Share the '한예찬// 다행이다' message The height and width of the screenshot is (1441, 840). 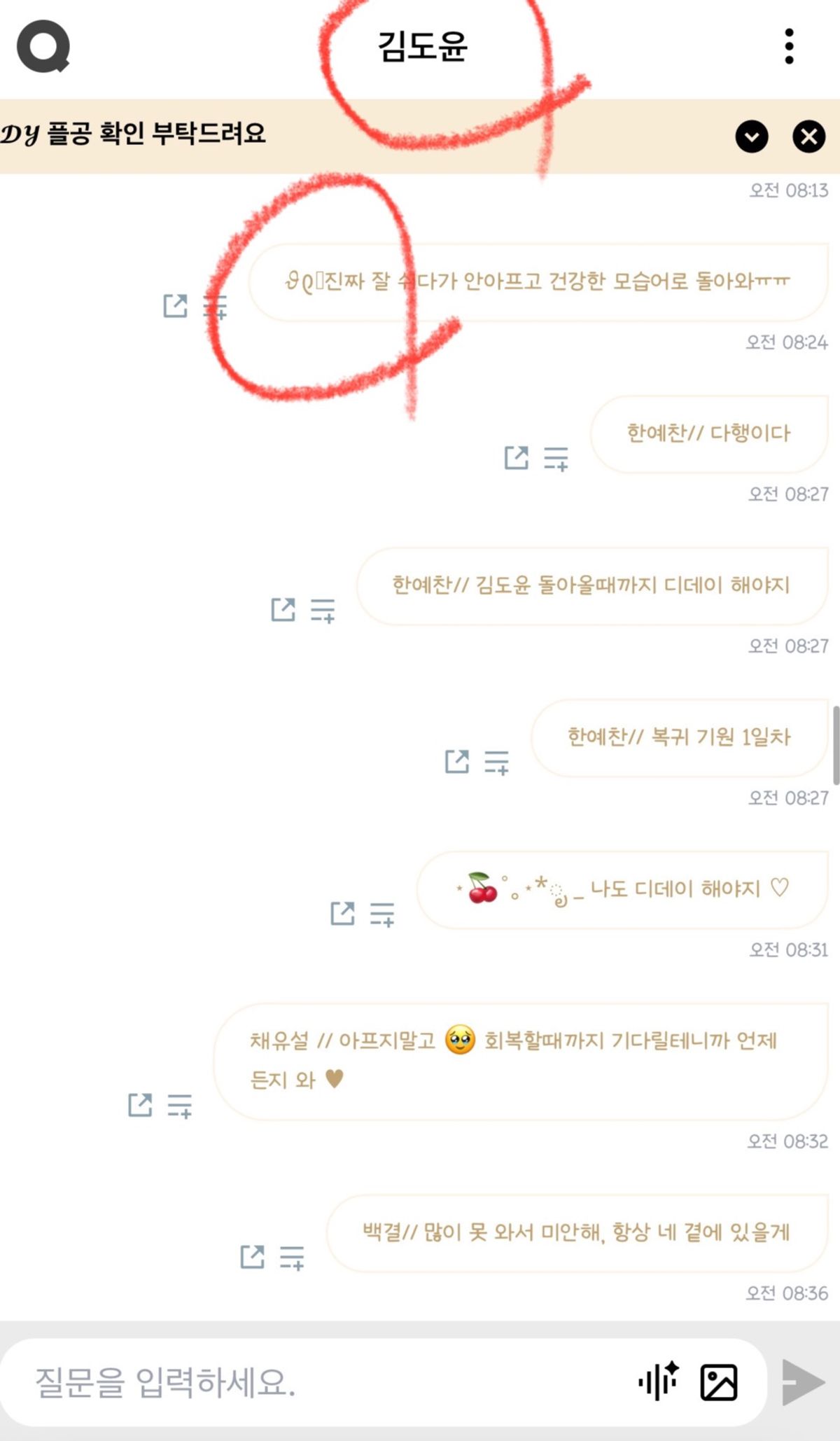pos(517,459)
